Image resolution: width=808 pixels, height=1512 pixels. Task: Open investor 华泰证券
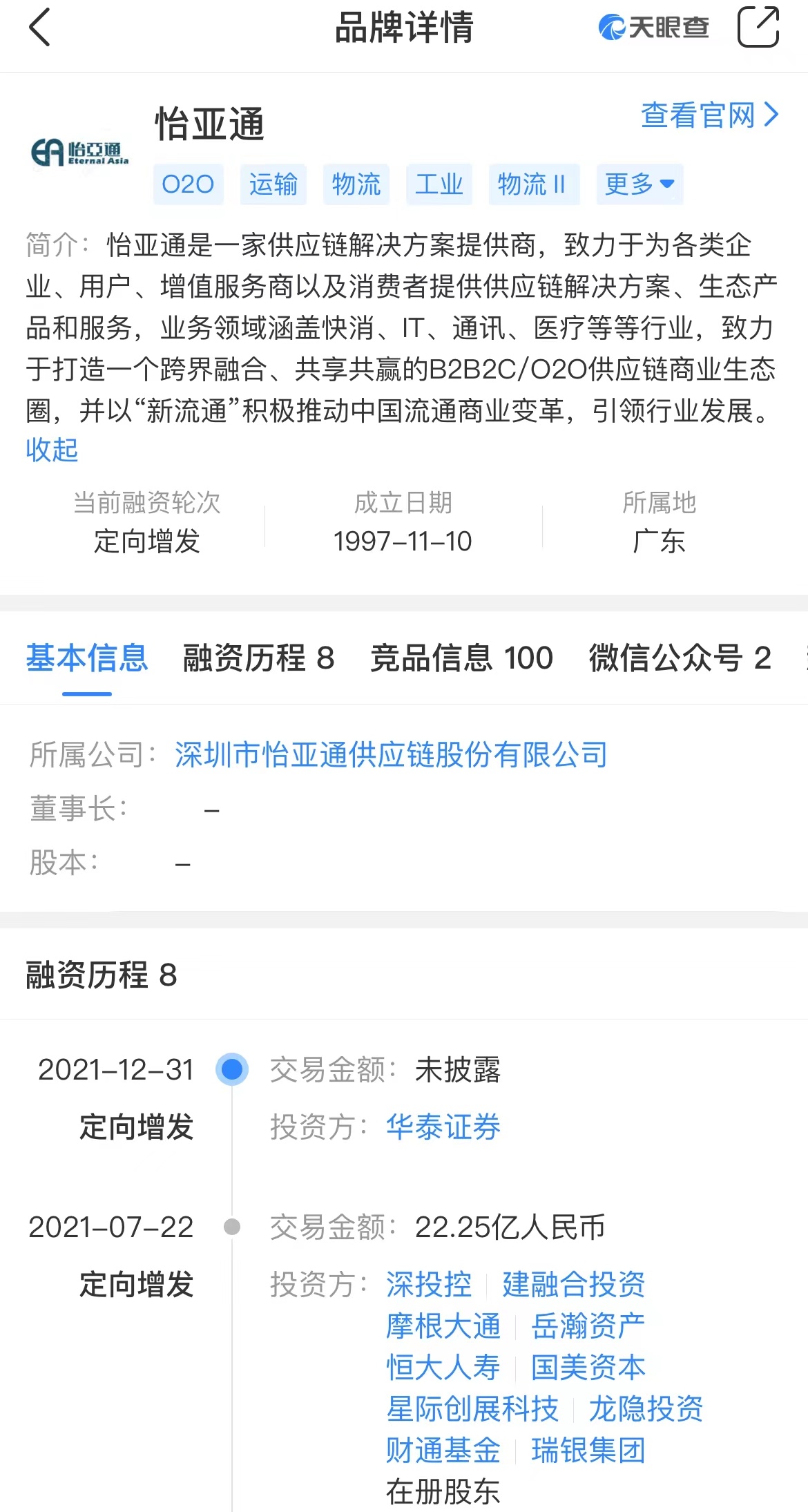(x=443, y=1127)
